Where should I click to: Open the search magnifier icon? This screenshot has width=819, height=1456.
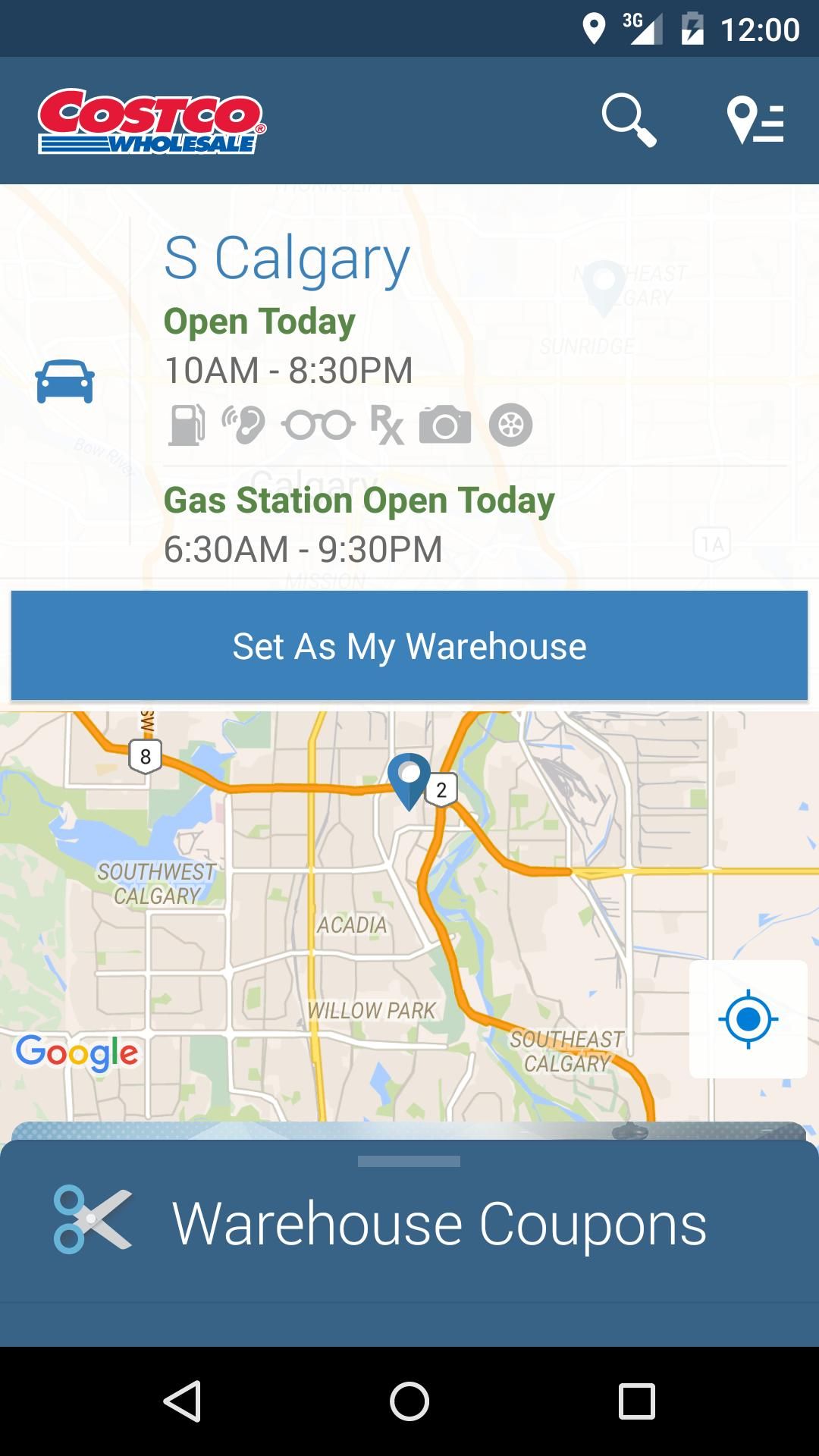pyautogui.click(x=629, y=120)
